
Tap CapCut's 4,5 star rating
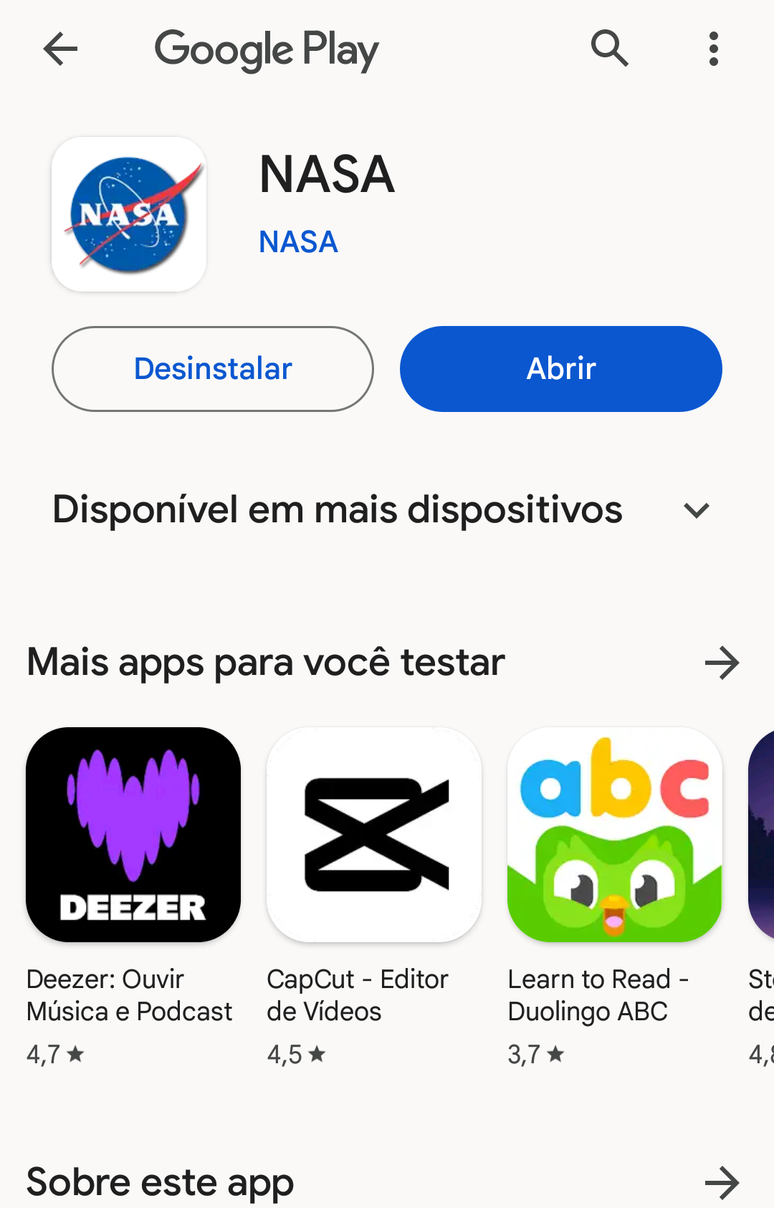[x=295, y=1053]
